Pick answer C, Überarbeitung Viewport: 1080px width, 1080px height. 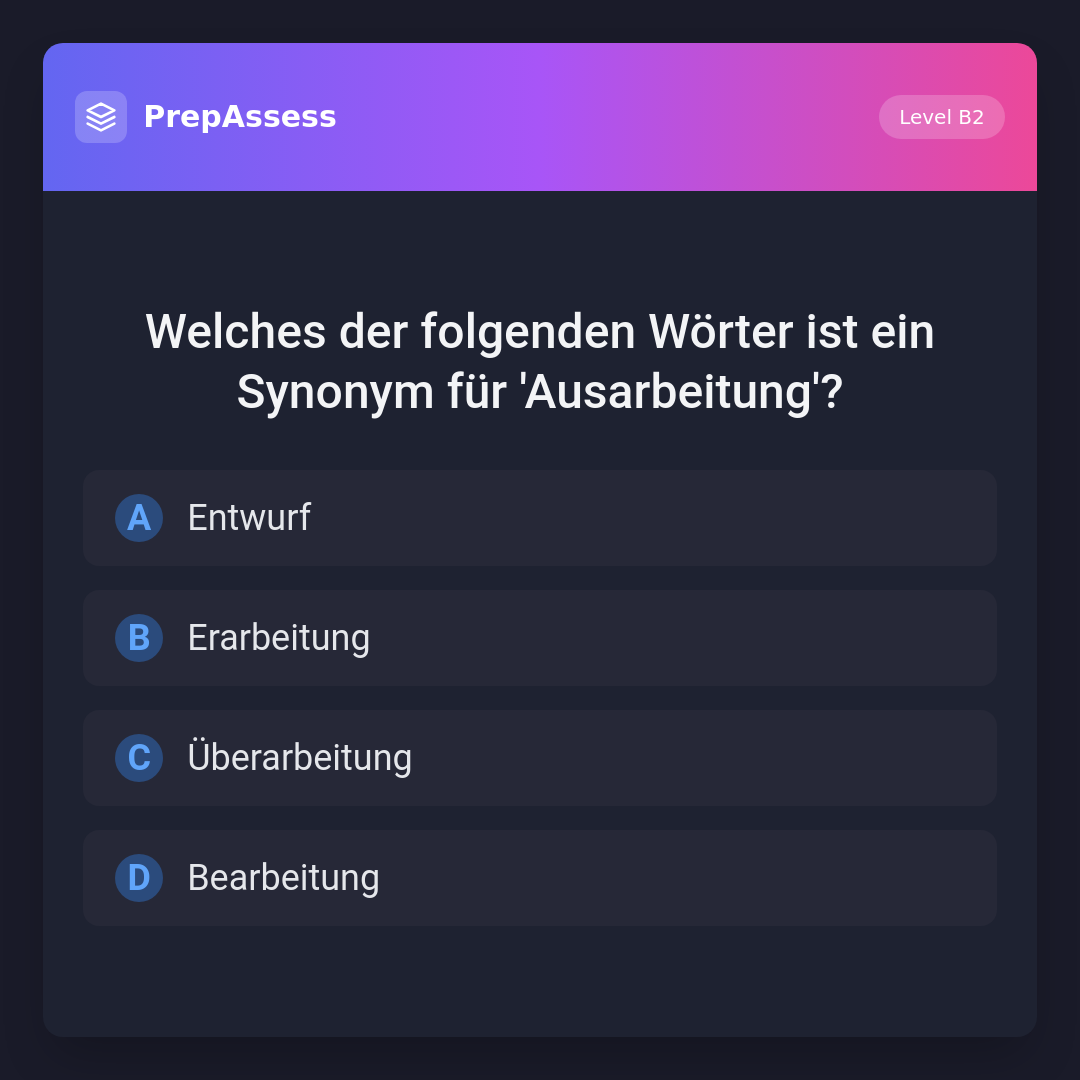[x=540, y=758]
